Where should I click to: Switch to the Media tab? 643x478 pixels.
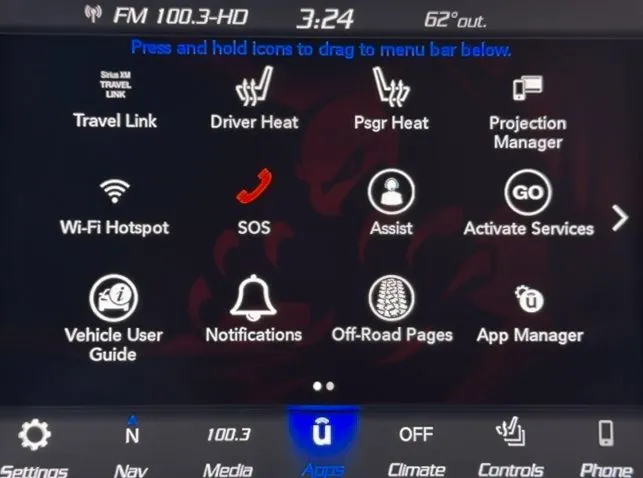coord(227,445)
